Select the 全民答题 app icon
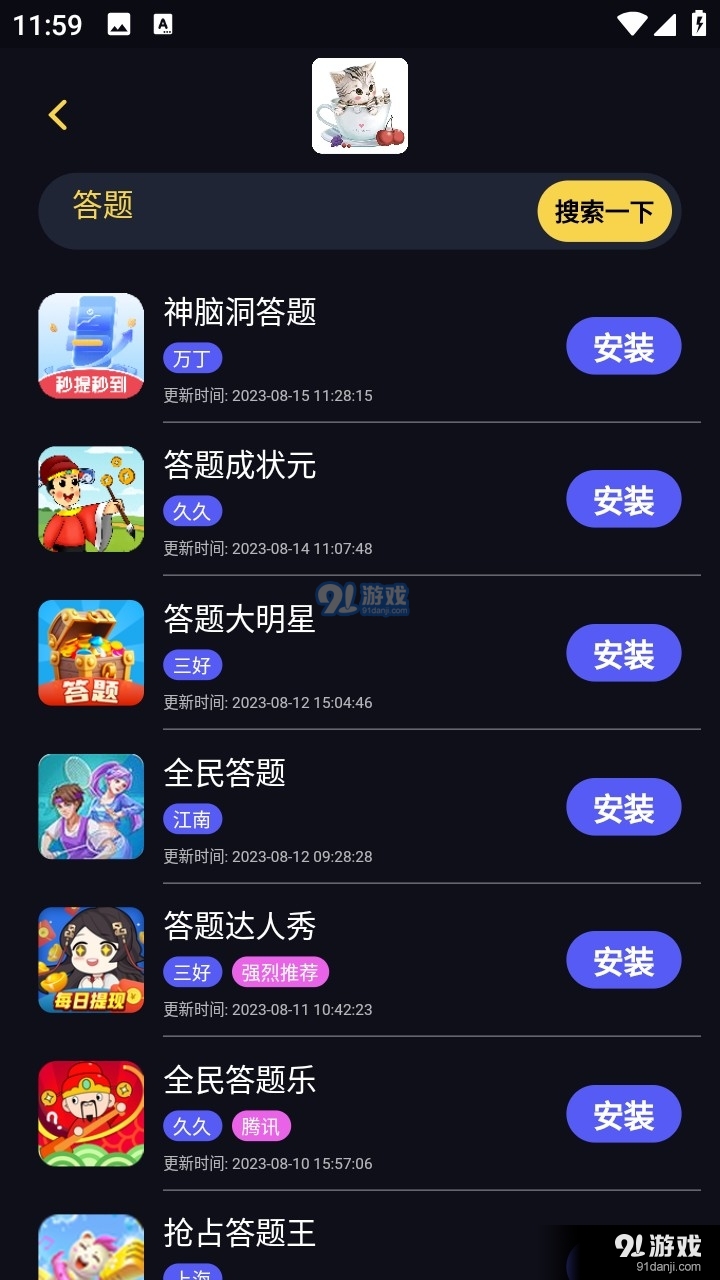This screenshot has height=1280, width=720. click(x=90, y=806)
